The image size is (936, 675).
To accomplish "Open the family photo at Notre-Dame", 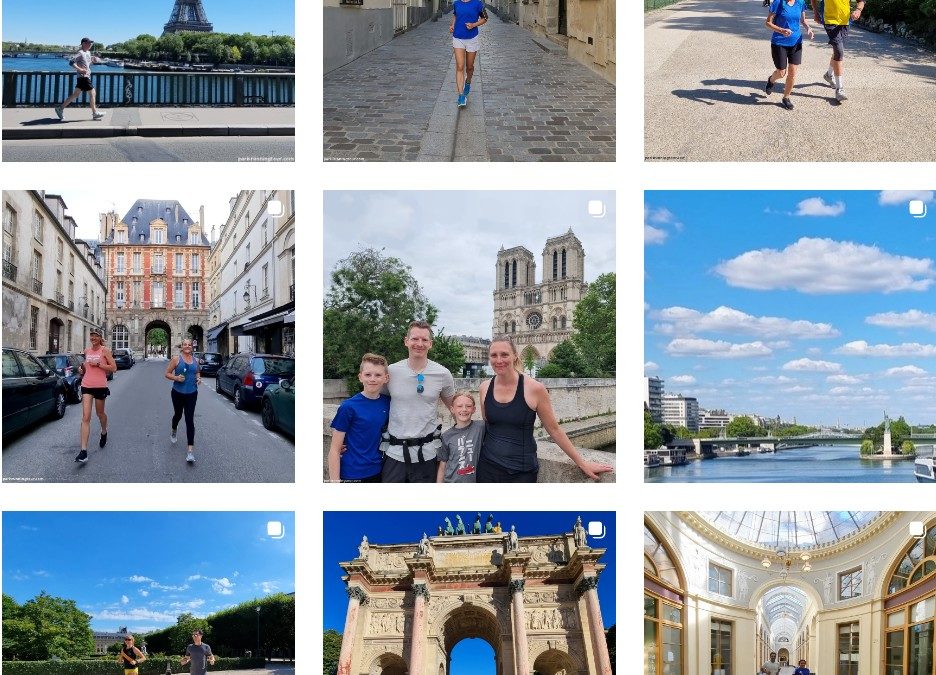I will [469, 336].
